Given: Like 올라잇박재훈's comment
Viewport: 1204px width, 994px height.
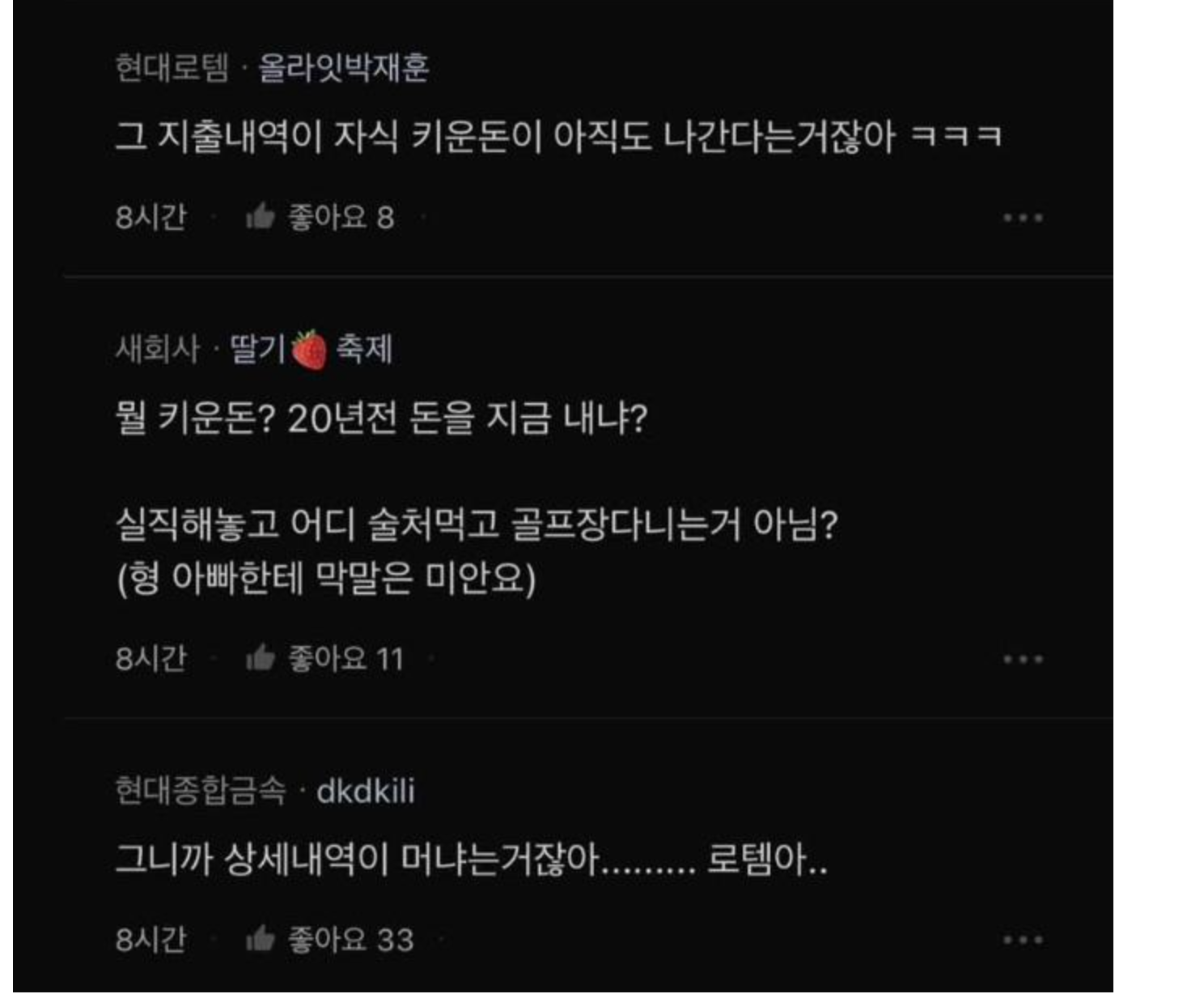Looking at the screenshot, I should [261, 217].
